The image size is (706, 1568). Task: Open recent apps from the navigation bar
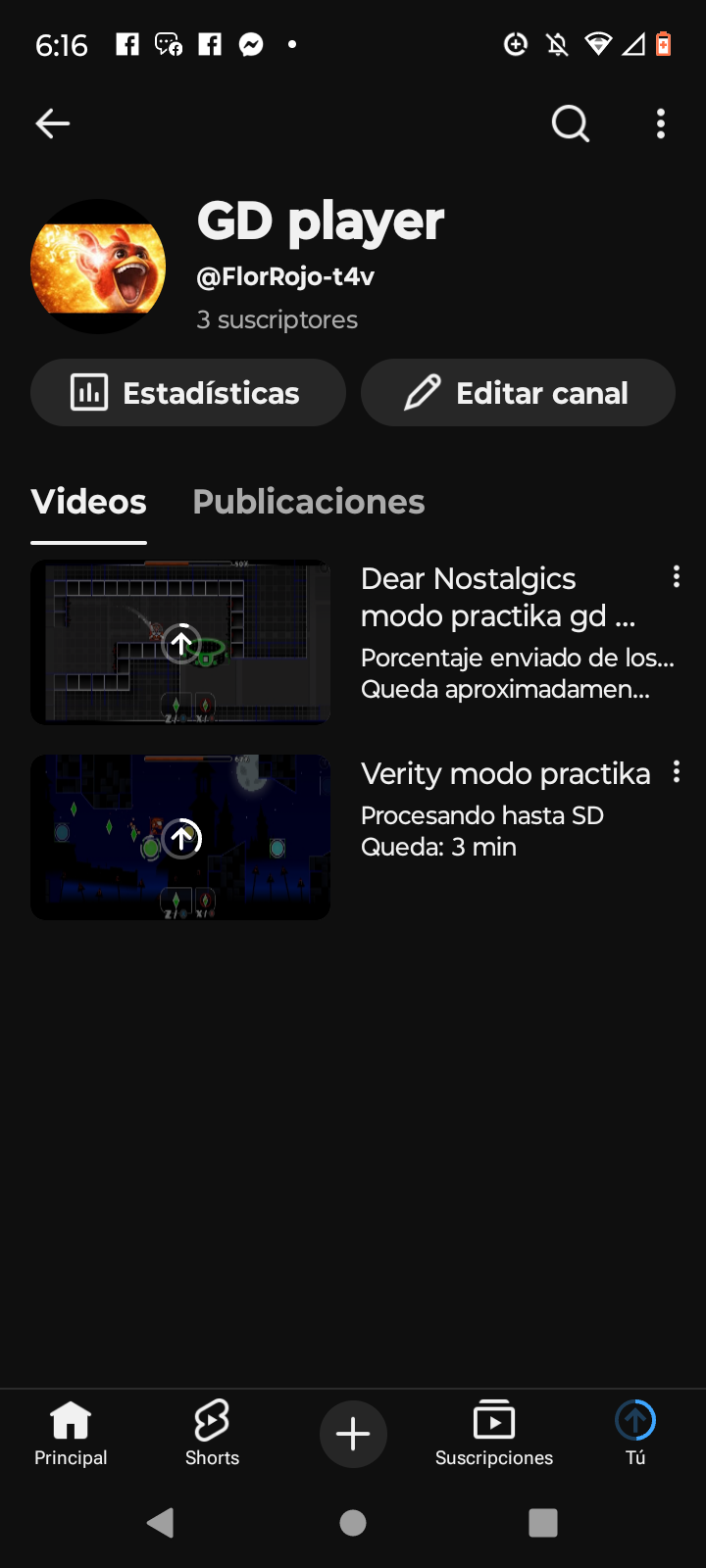pyautogui.click(x=542, y=1522)
